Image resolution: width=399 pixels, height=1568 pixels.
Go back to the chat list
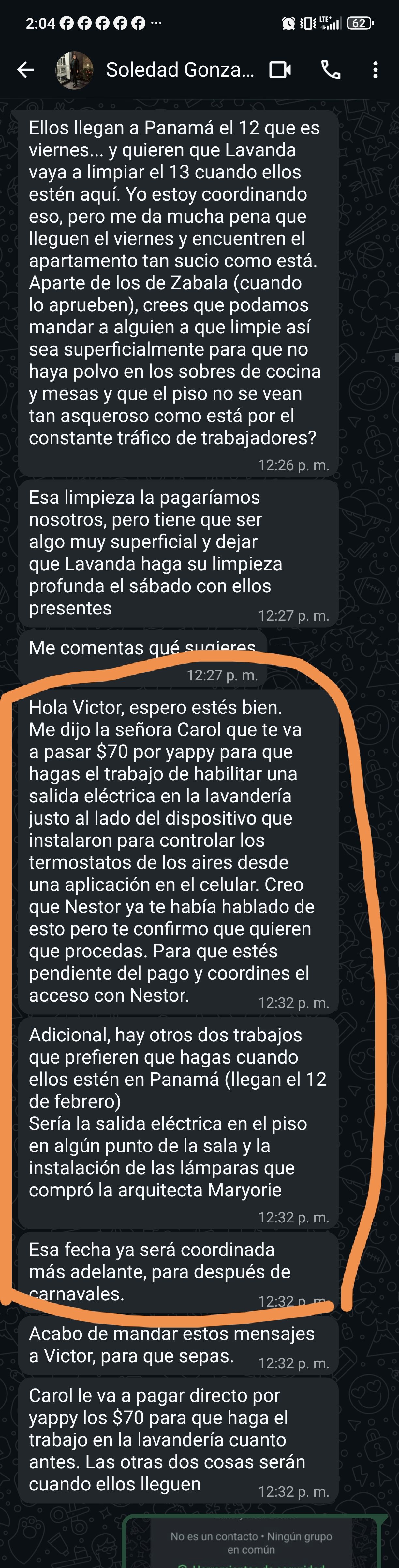pos(25,70)
